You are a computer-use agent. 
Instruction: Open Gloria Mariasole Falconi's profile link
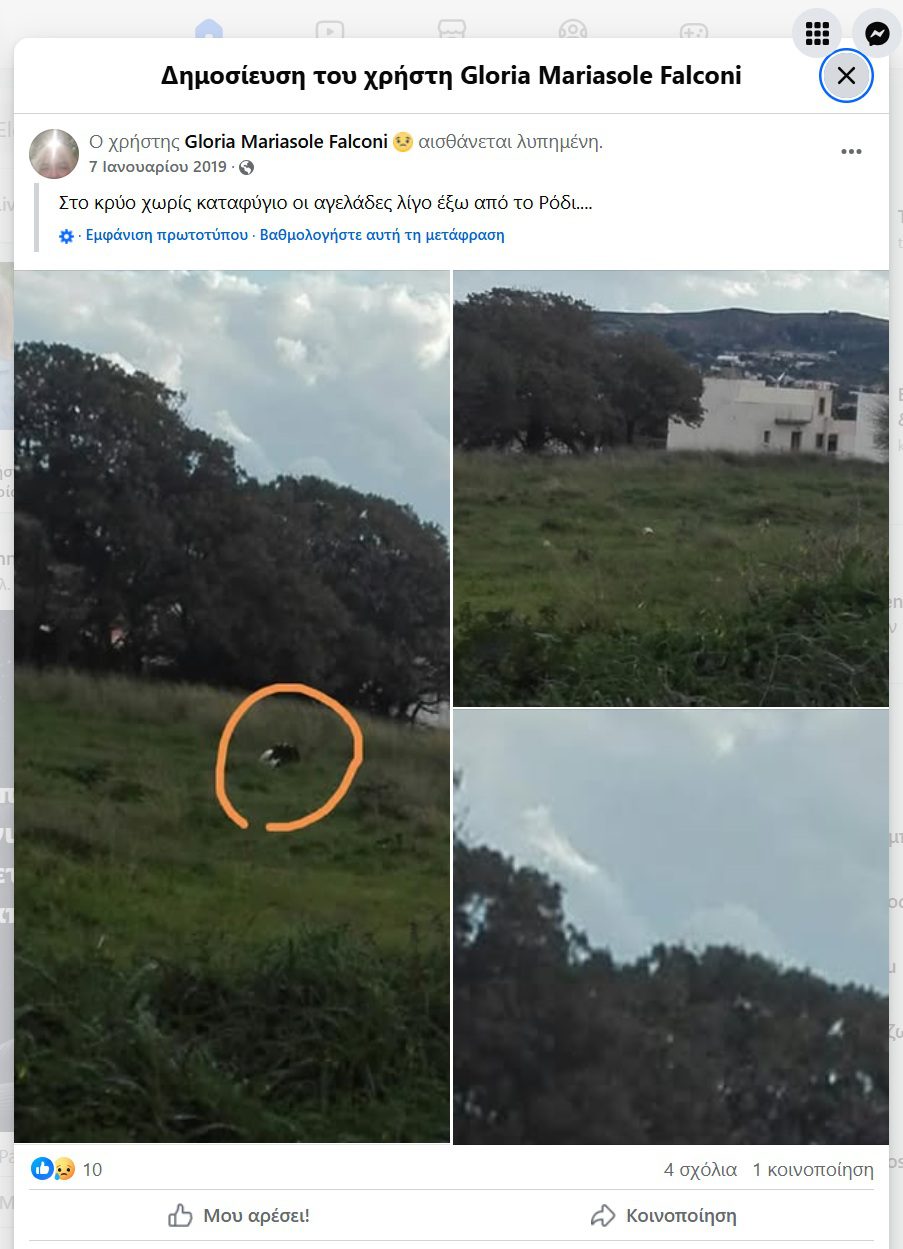[x=286, y=142]
